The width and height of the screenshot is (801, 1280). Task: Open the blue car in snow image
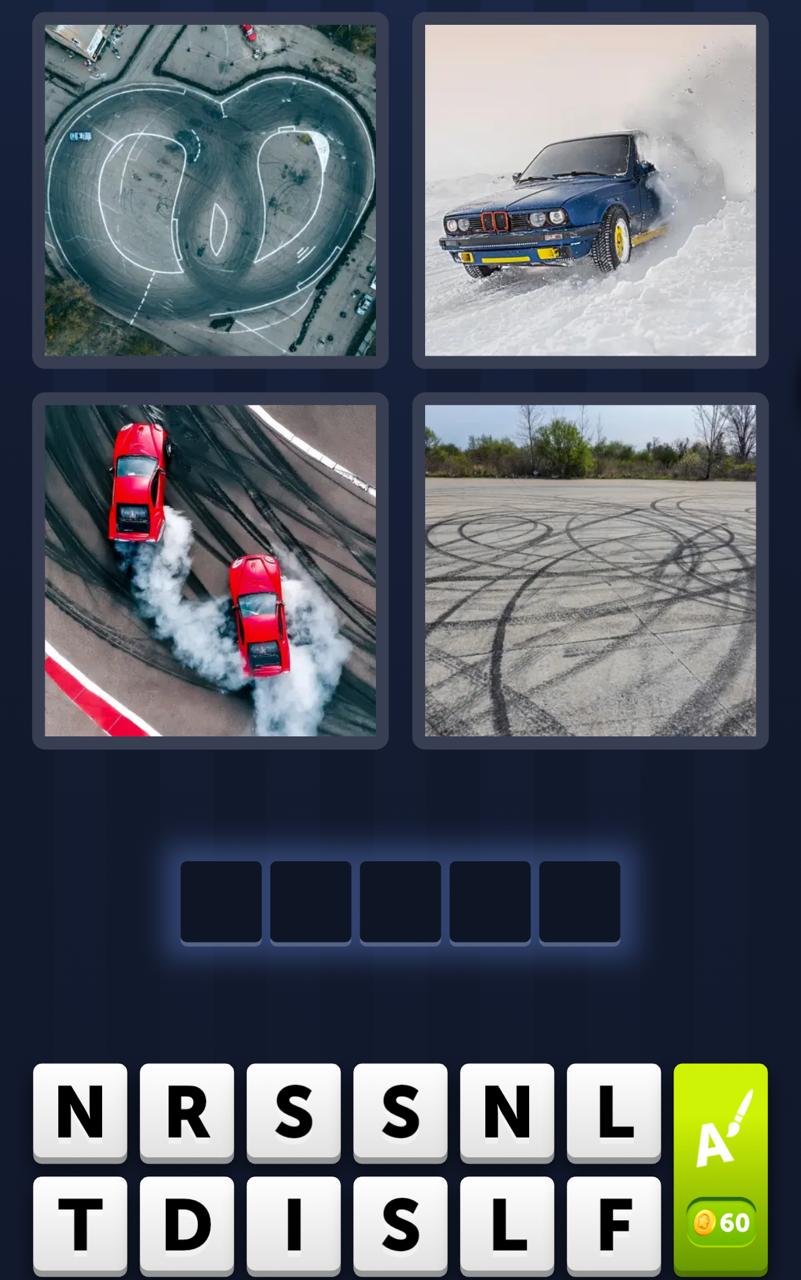[590, 190]
